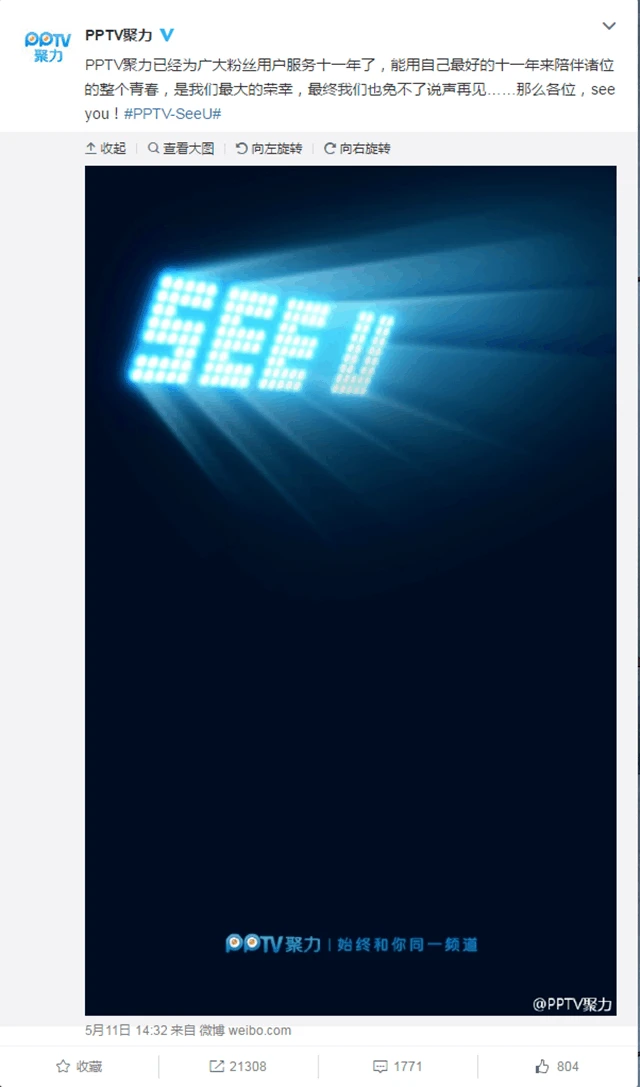Image resolution: width=640 pixels, height=1087 pixels.
Task: Open the PPTV聚力 account name link
Action: point(118,35)
